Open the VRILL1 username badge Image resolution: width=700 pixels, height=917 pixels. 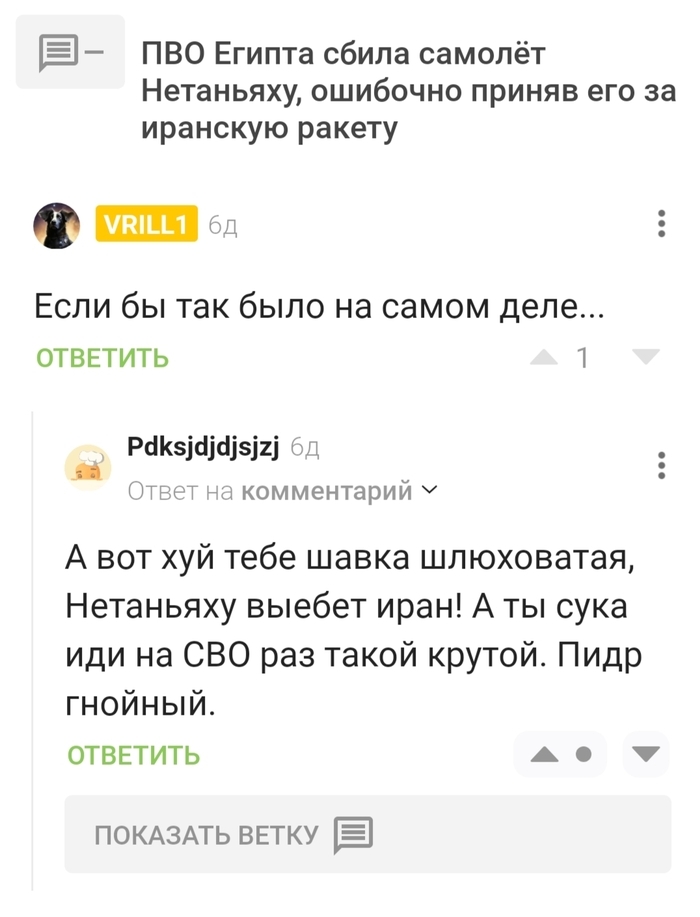tap(146, 225)
